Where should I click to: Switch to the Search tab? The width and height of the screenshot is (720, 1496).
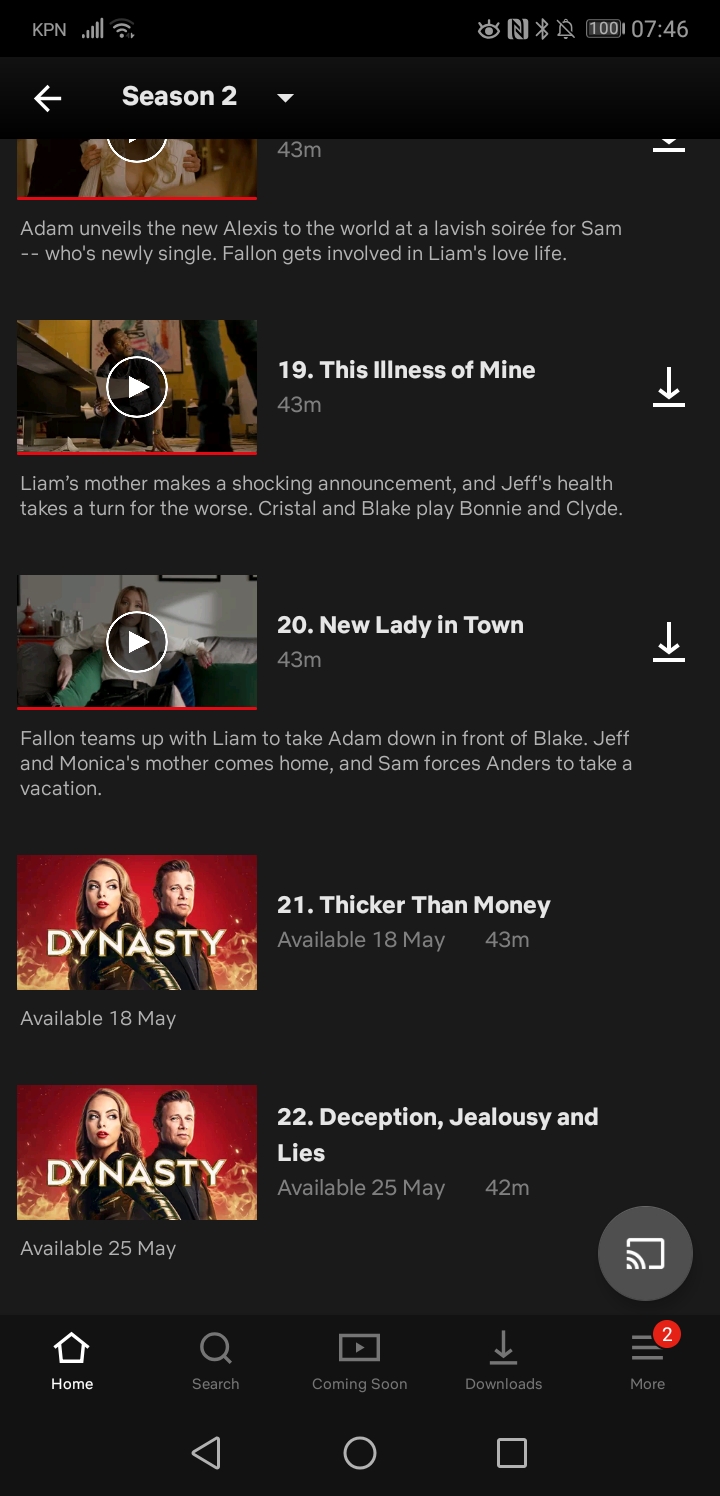point(216,1361)
